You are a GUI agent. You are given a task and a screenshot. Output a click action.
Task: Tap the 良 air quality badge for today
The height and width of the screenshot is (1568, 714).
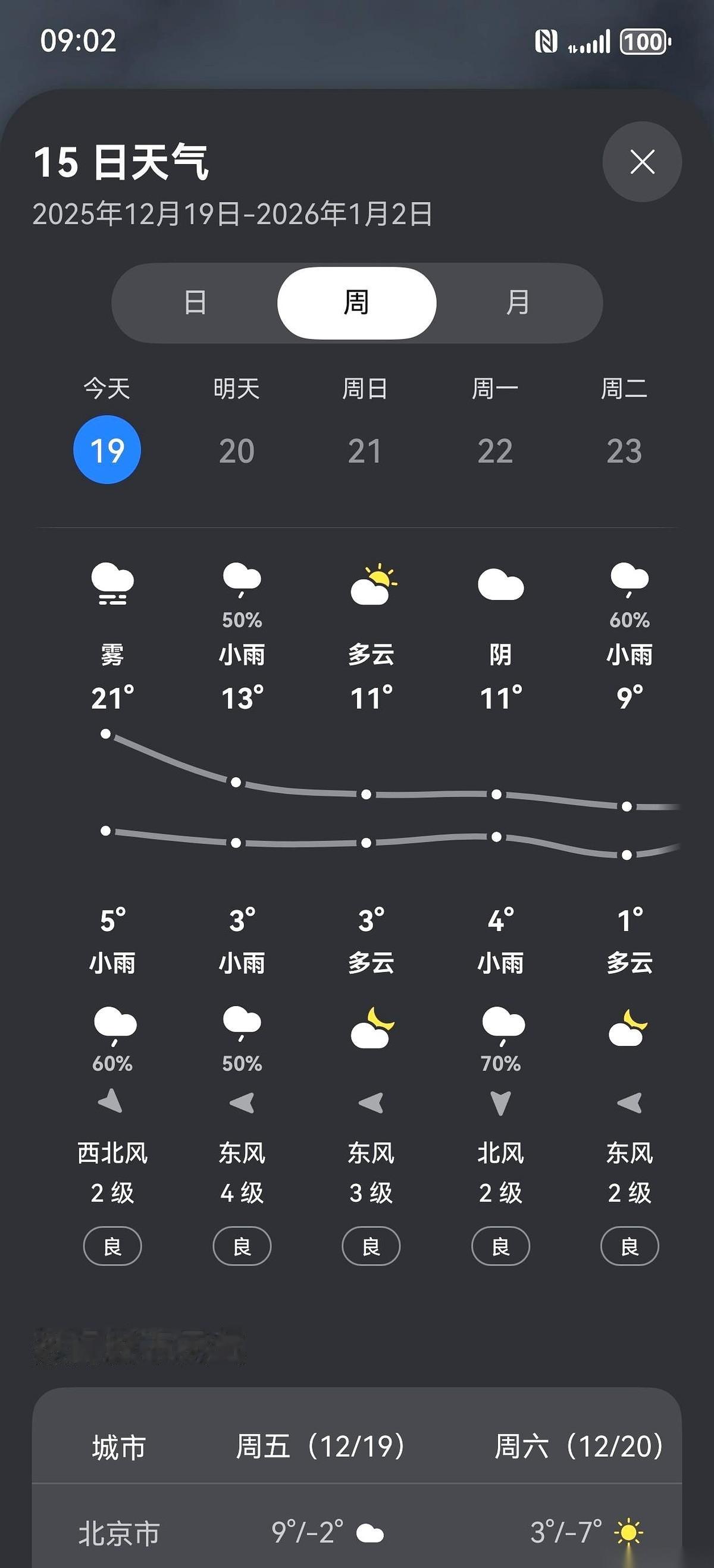click(111, 1246)
